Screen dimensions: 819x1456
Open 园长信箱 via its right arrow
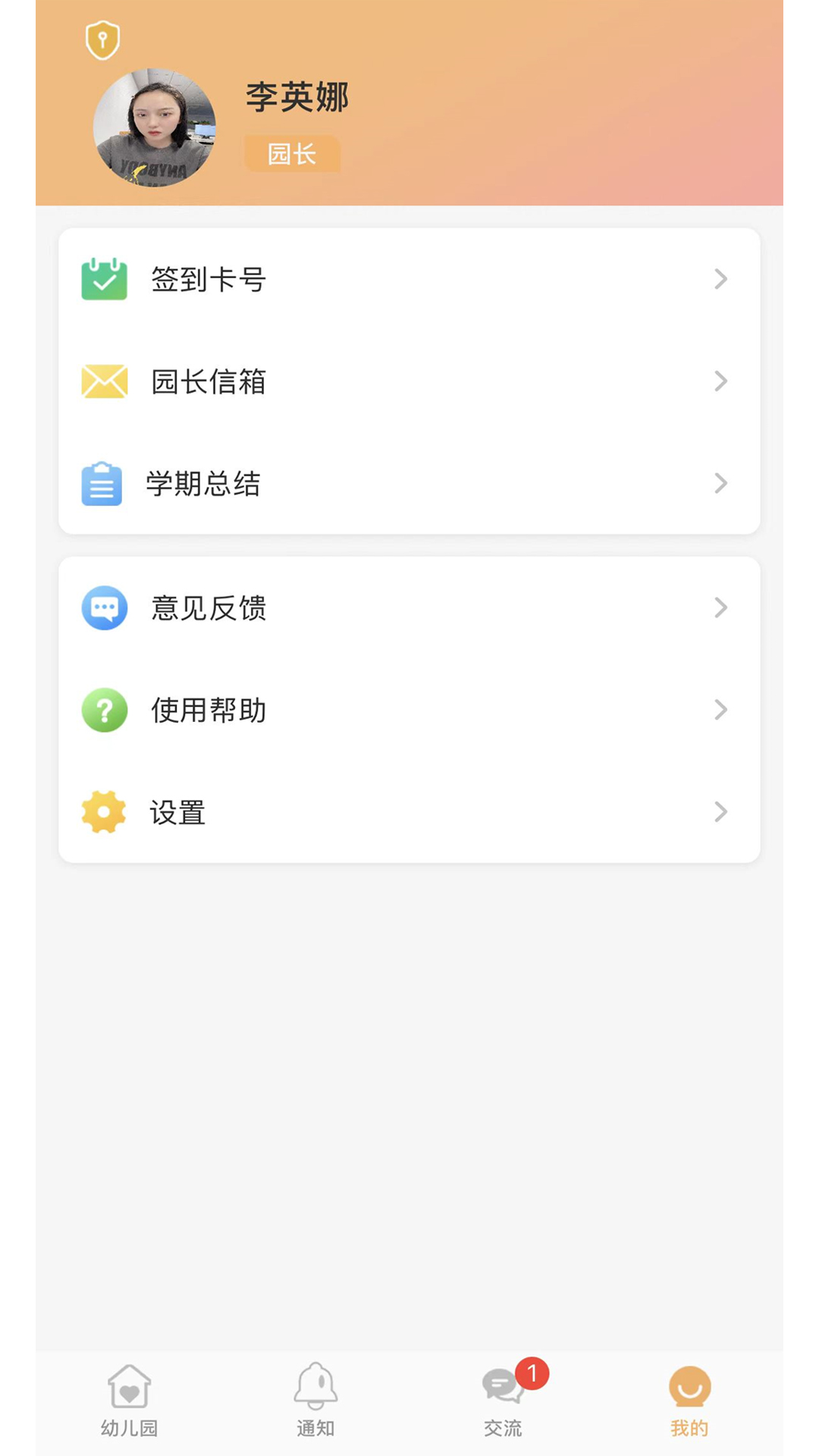720,381
